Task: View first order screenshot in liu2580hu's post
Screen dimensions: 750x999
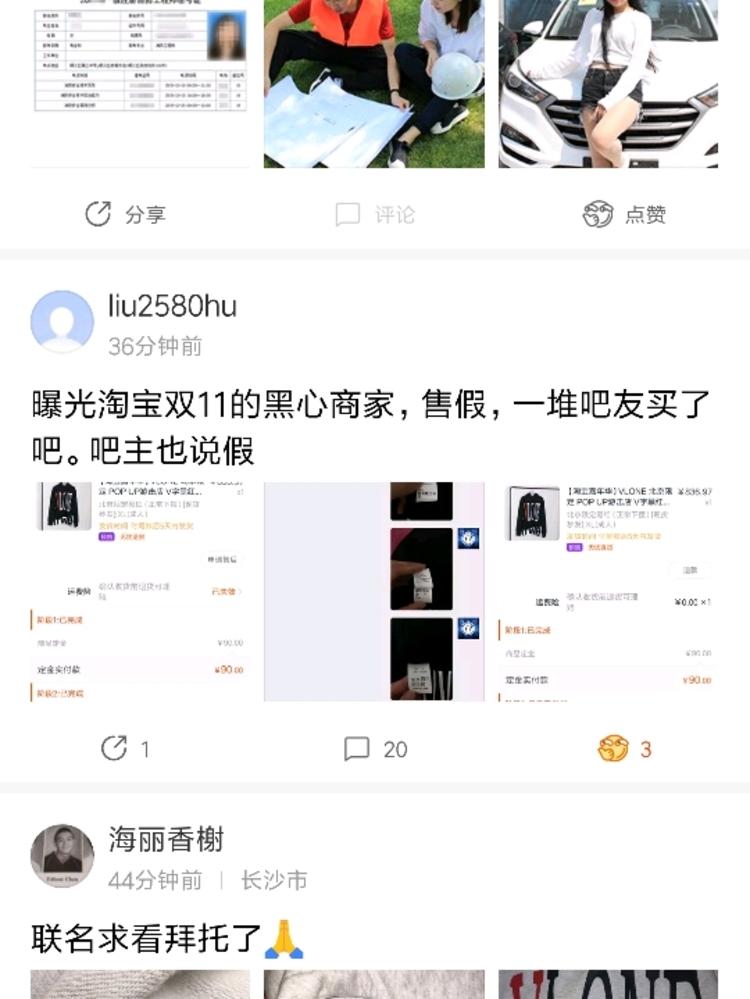Action: click(x=140, y=591)
